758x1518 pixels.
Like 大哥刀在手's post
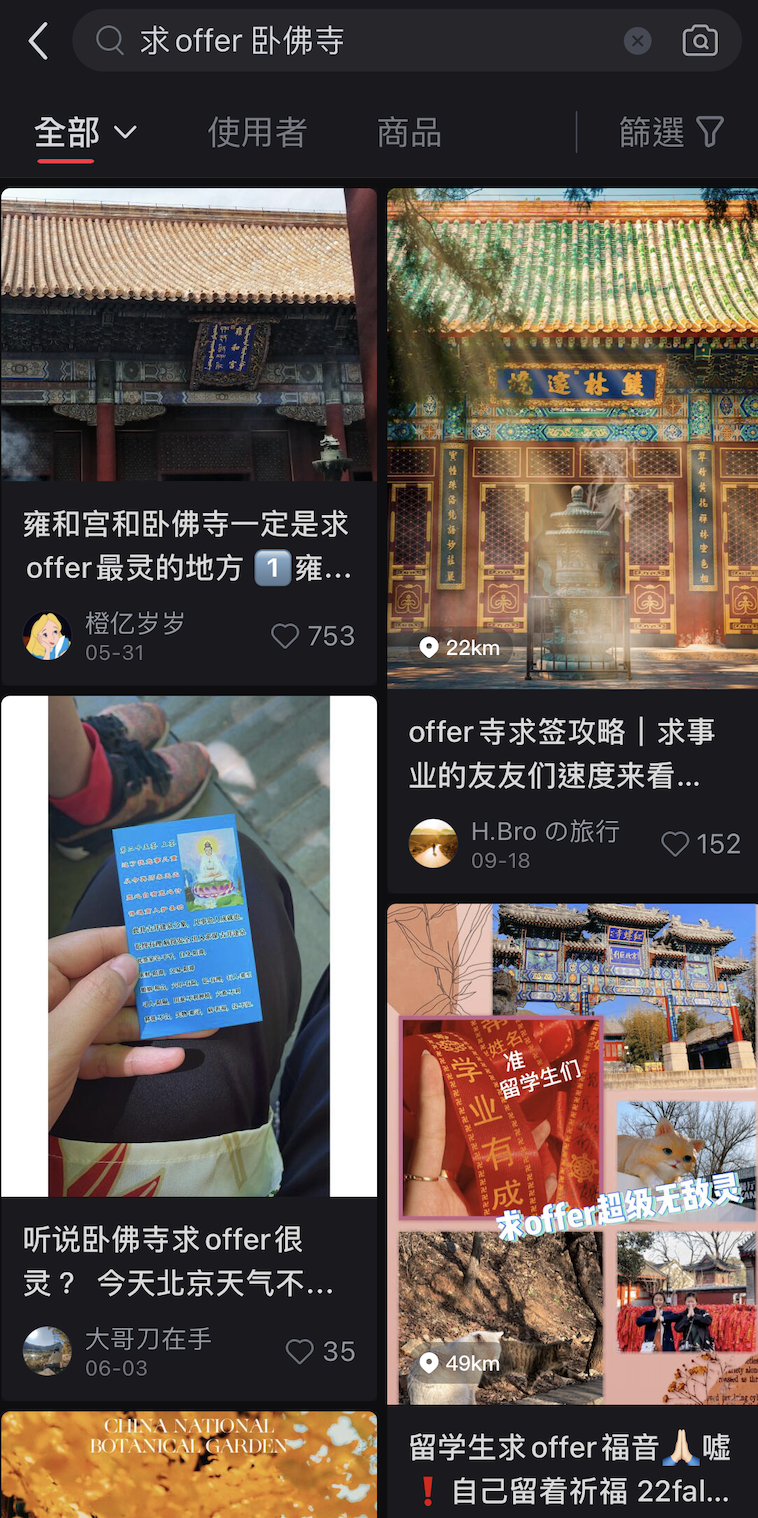click(x=300, y=1352)
